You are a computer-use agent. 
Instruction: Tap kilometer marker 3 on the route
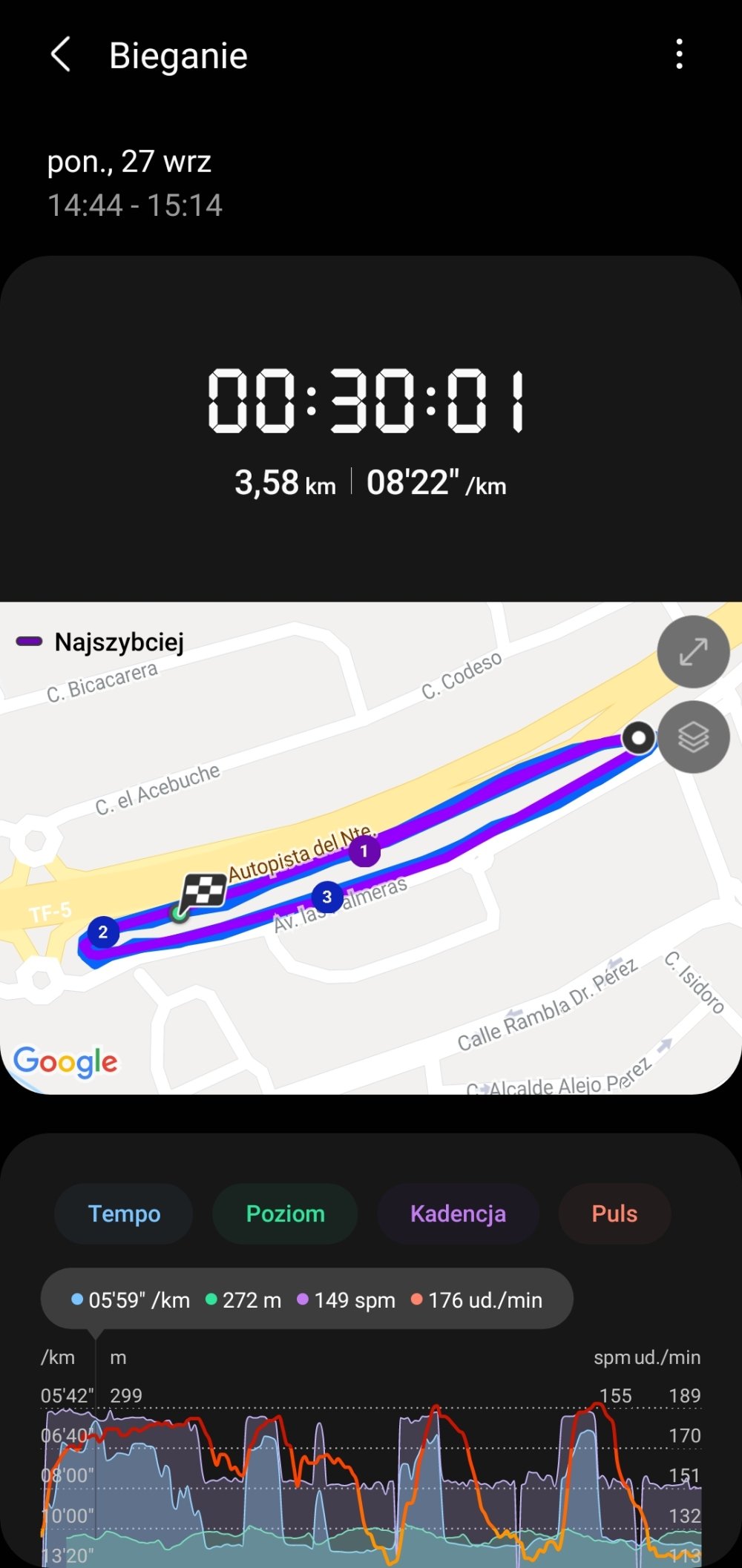coord(327,897)
